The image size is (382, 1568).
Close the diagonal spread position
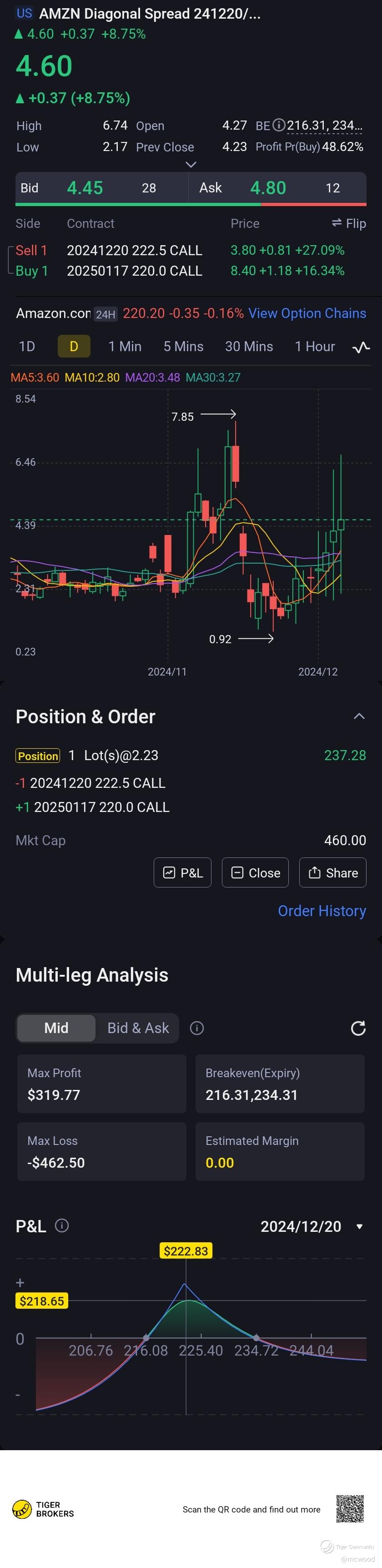pos(256,872)
